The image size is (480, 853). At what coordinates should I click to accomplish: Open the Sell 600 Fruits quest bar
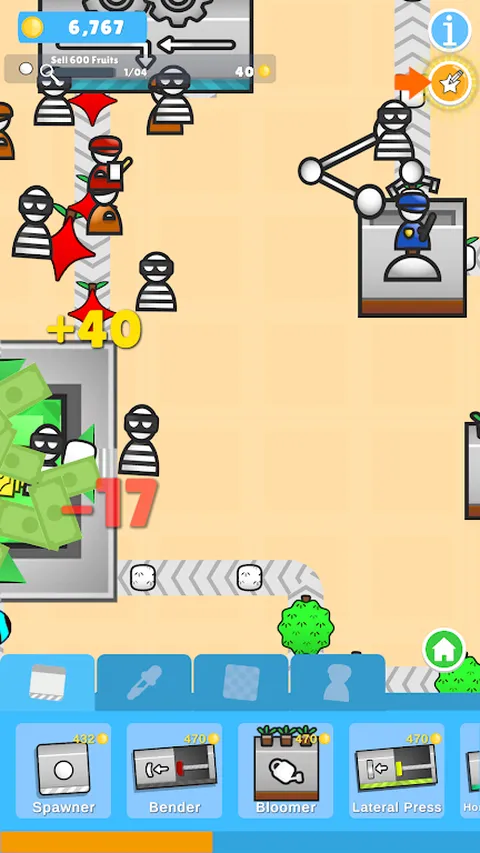[140, 69]
